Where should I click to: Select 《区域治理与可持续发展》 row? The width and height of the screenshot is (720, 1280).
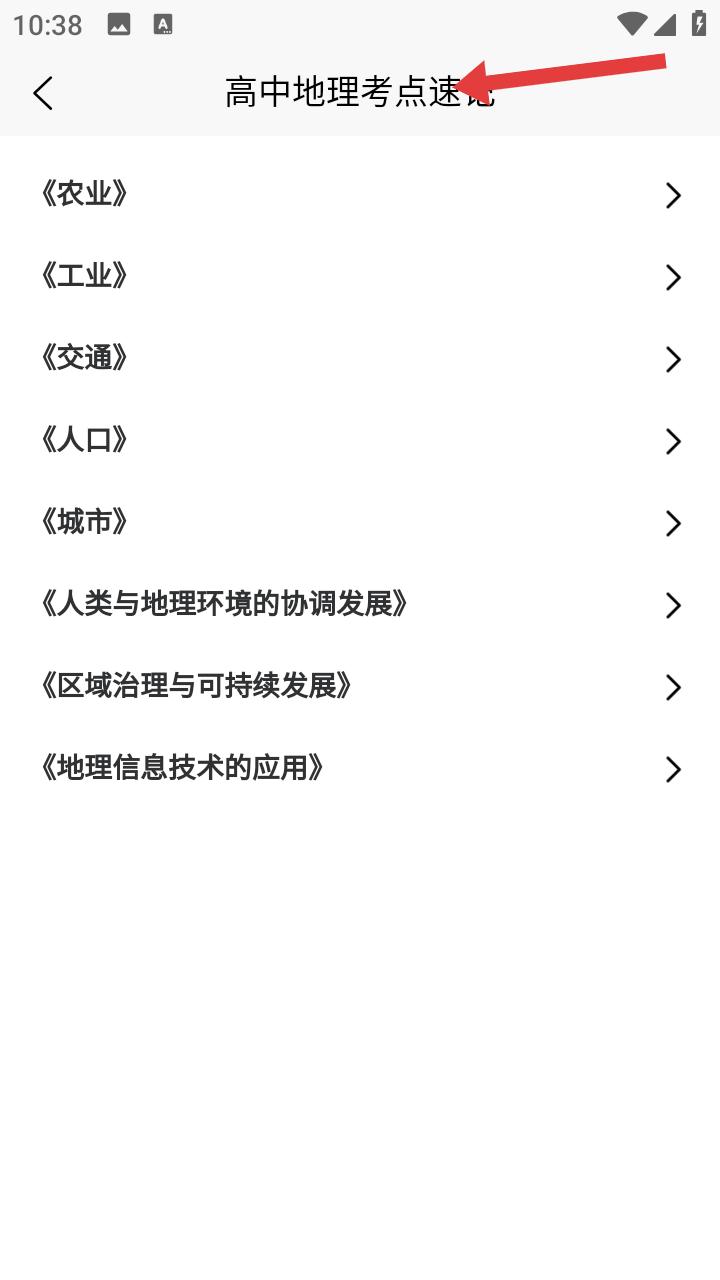point(360,687)
